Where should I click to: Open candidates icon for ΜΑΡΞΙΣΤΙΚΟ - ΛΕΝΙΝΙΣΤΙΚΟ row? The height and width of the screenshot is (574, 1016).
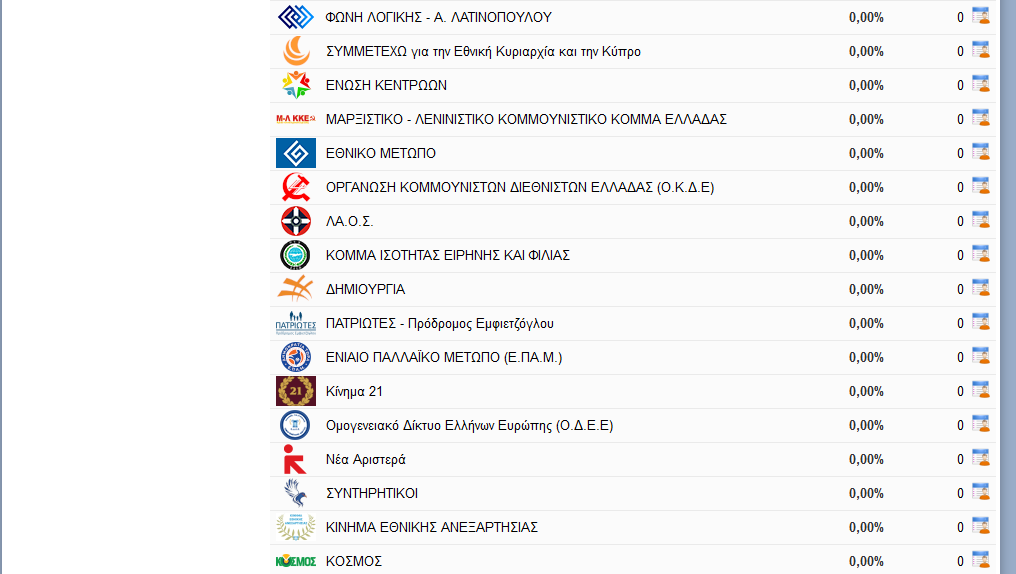[x=980, y=118]
